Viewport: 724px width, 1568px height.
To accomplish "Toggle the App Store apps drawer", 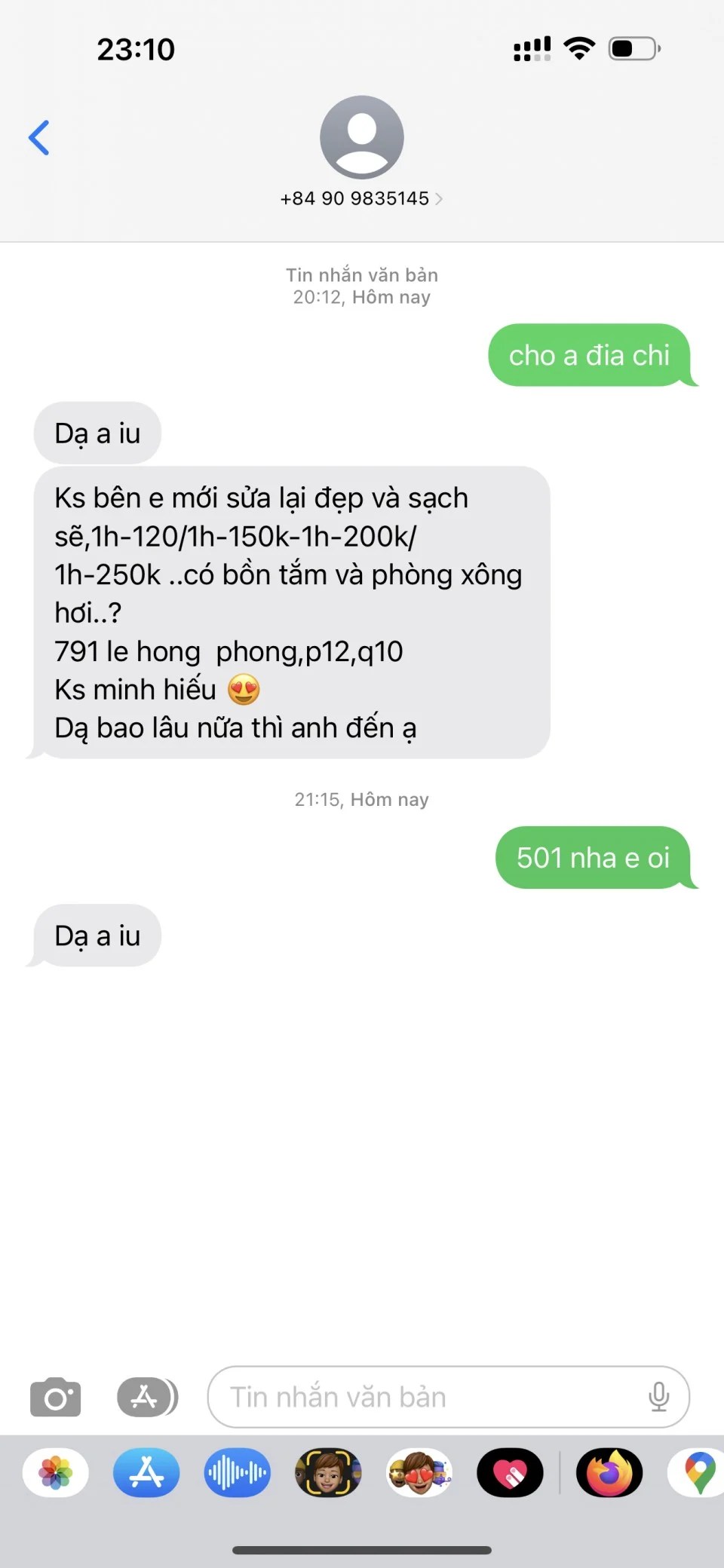I will [147, 1397].
